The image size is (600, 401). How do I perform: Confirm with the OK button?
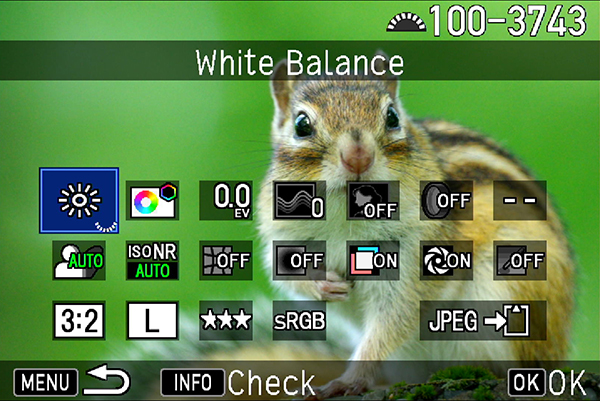click(x=550, y=382)
